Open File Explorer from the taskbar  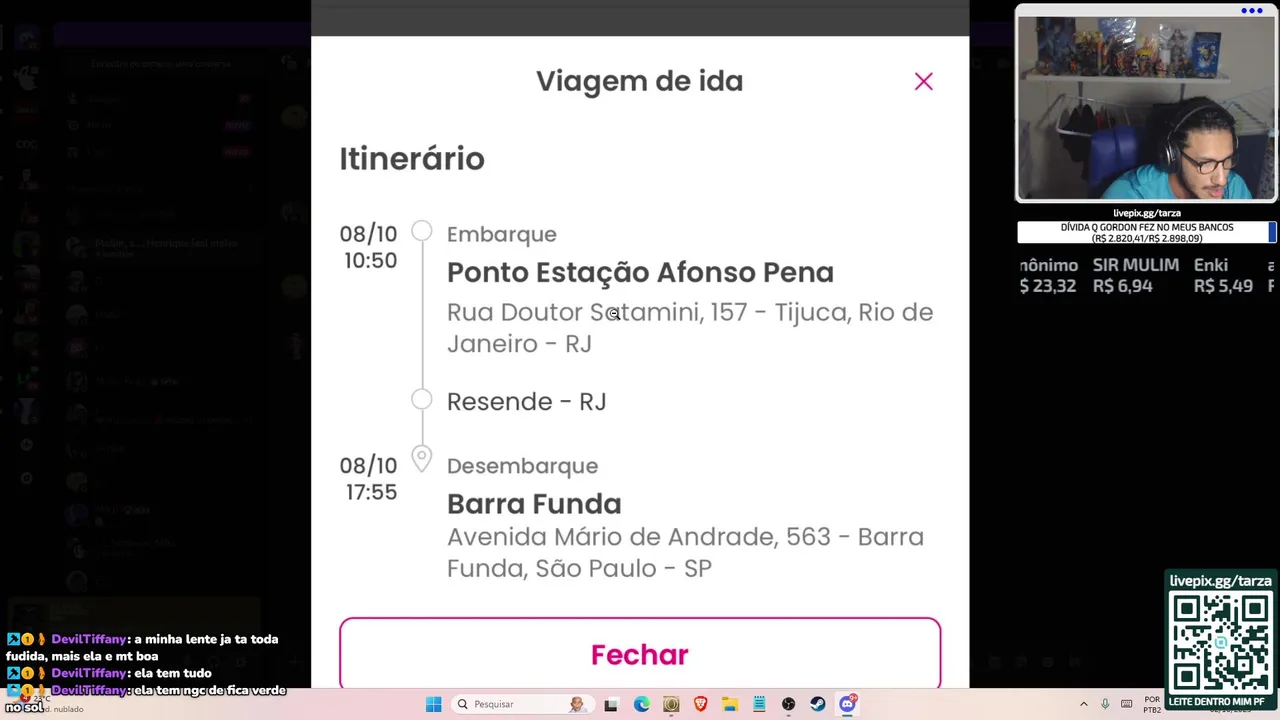pyautogui.click(x=730, y=704)
